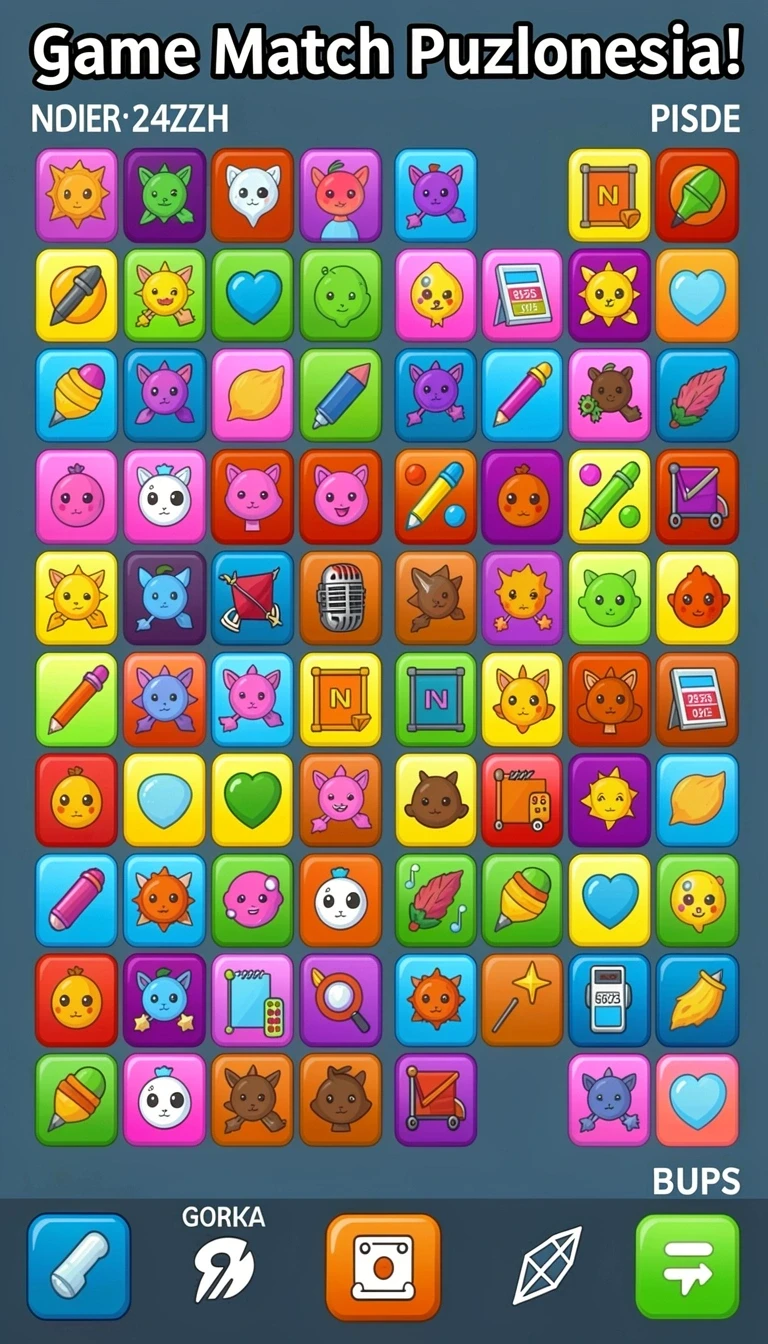The width and height of the screenshot is (768, 1344).
Task: Choose the green N frame tile
Action: tap(436, 699)
